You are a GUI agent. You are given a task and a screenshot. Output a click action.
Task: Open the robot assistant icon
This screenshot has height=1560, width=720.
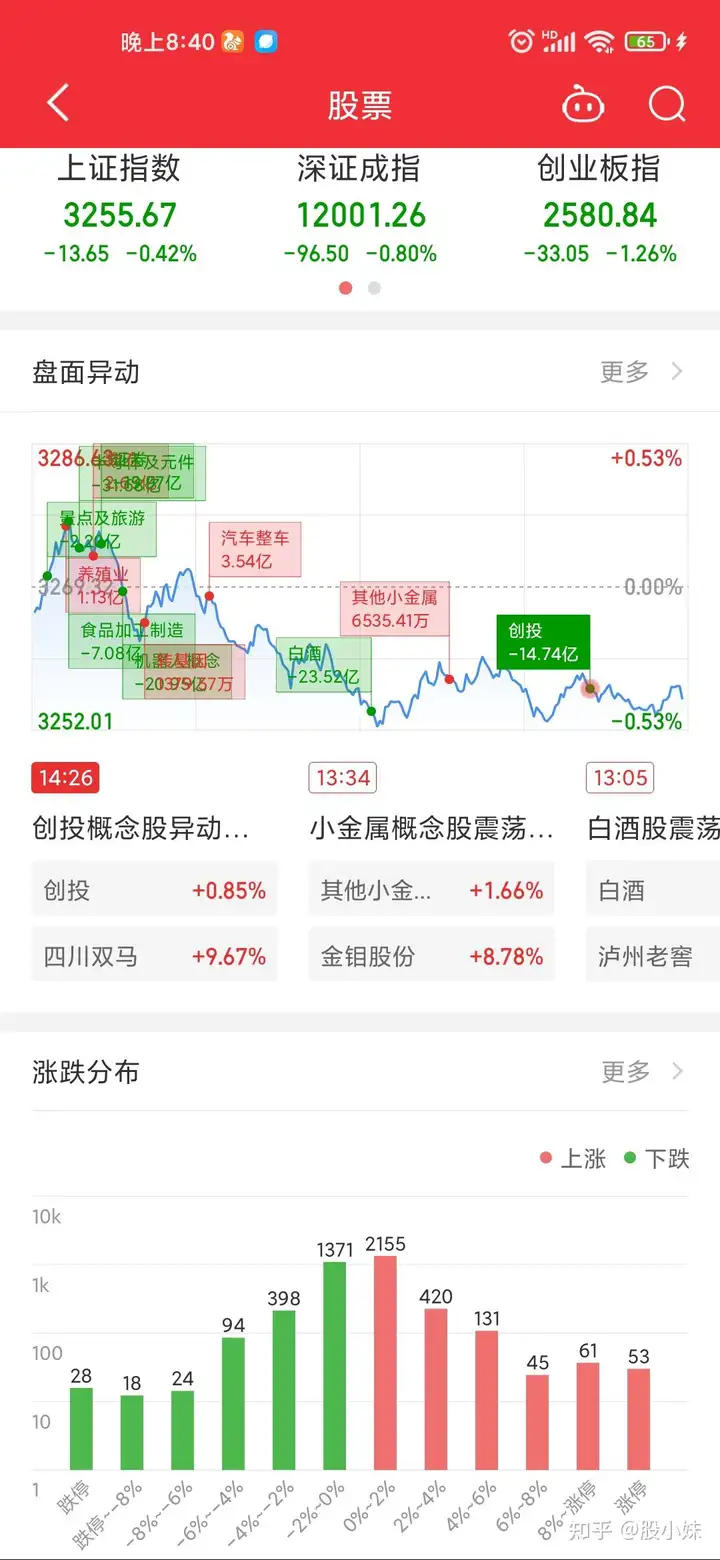click(x=583, y=104)
